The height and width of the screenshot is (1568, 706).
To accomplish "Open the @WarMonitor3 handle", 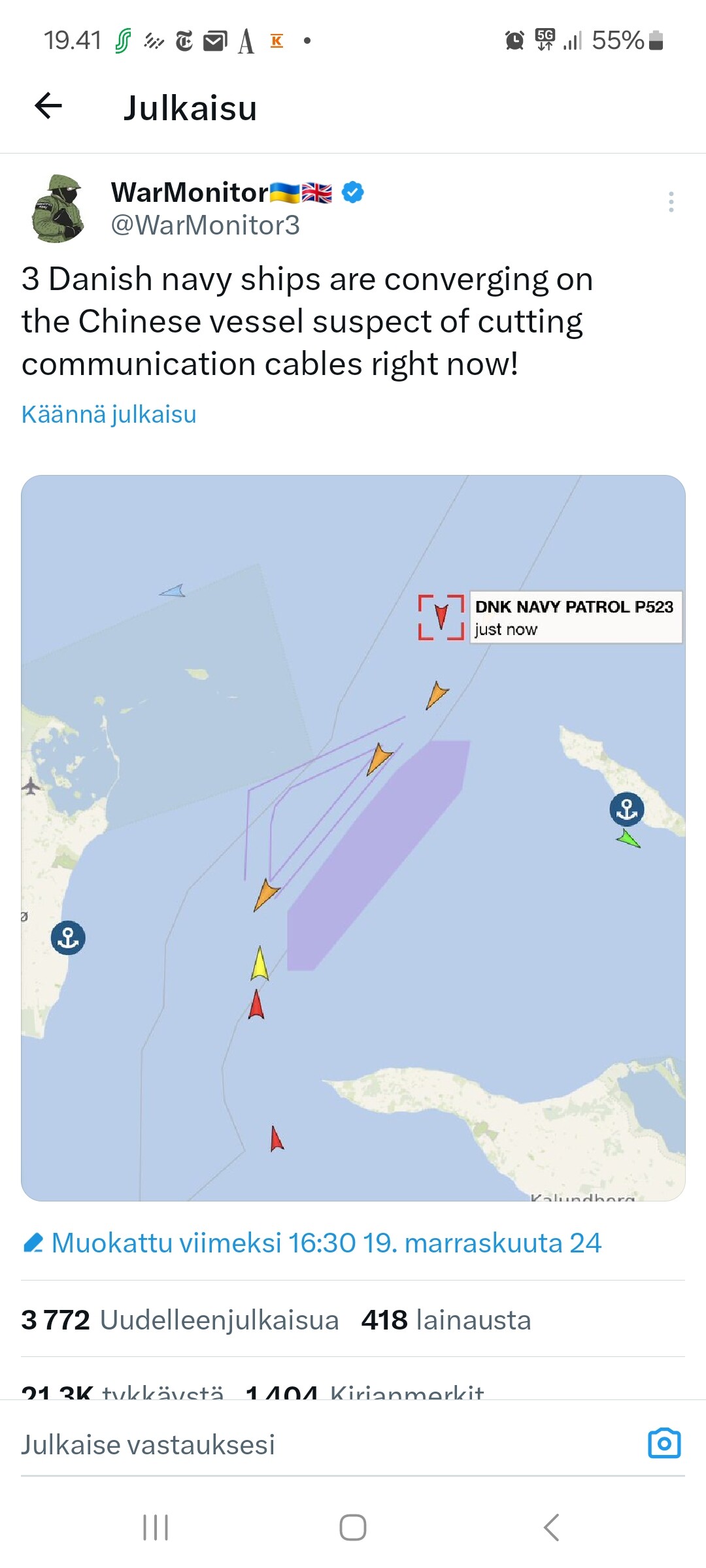I will (x=205, y=225).
